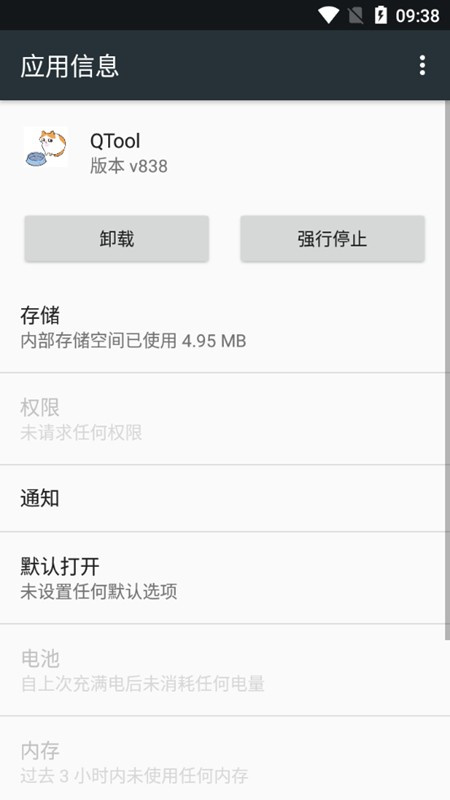Force stop QTool with 强行停止
450x800 pixels.
(x=332, y=239)
